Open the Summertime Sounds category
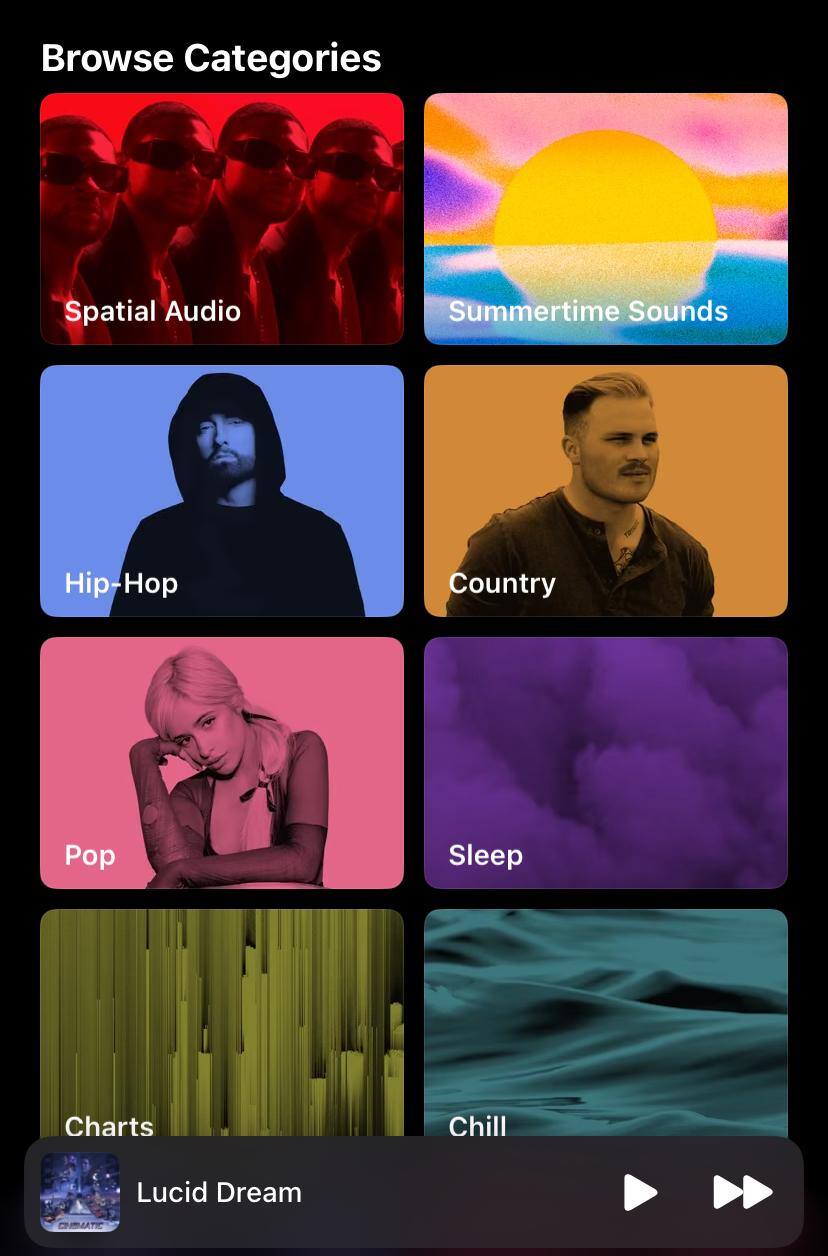Image resolution: width=828 pixels, height=1256 pixels. coord(606,219)
